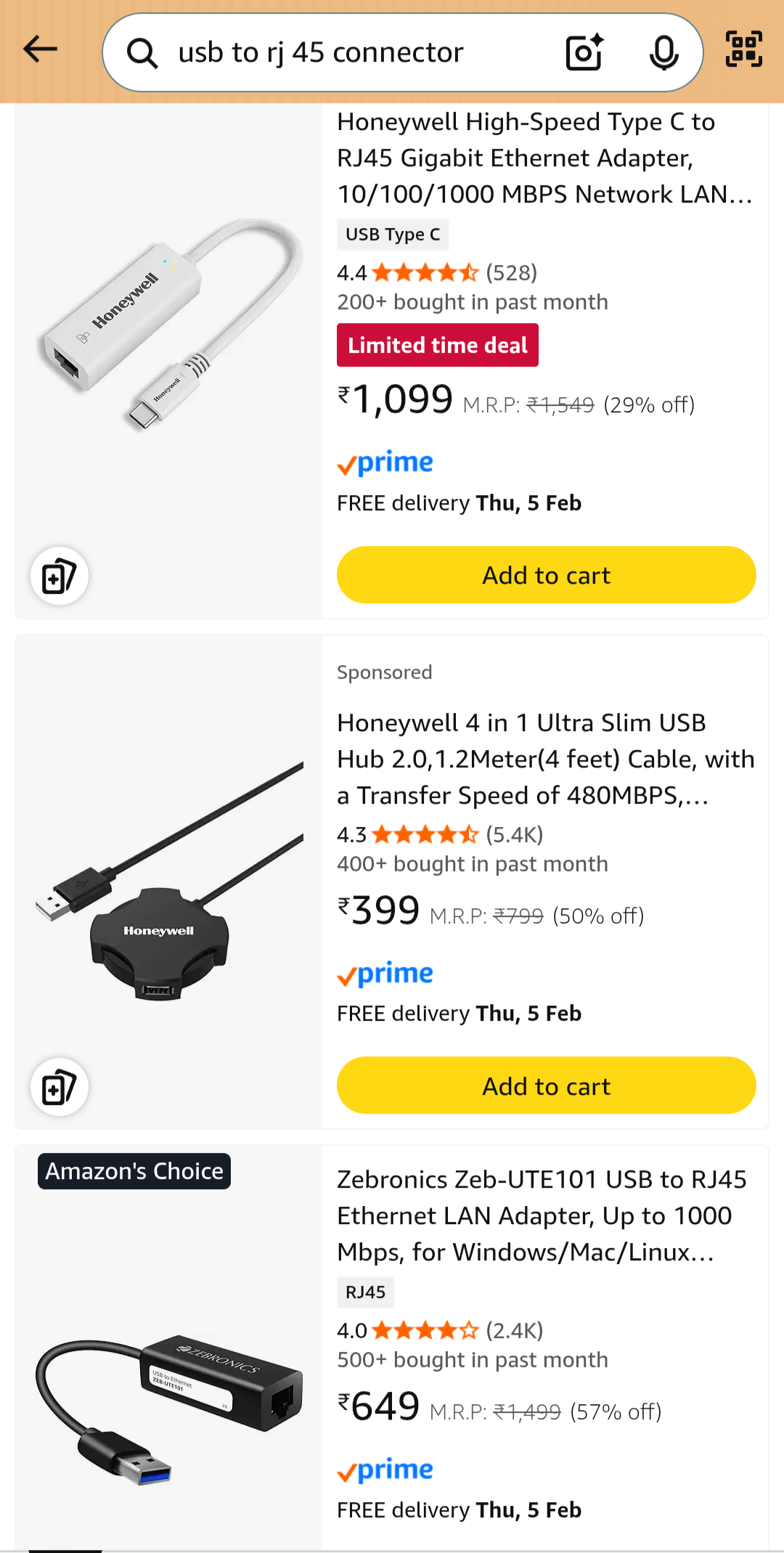Open the barcode scanner icon

tap(744, 49)
